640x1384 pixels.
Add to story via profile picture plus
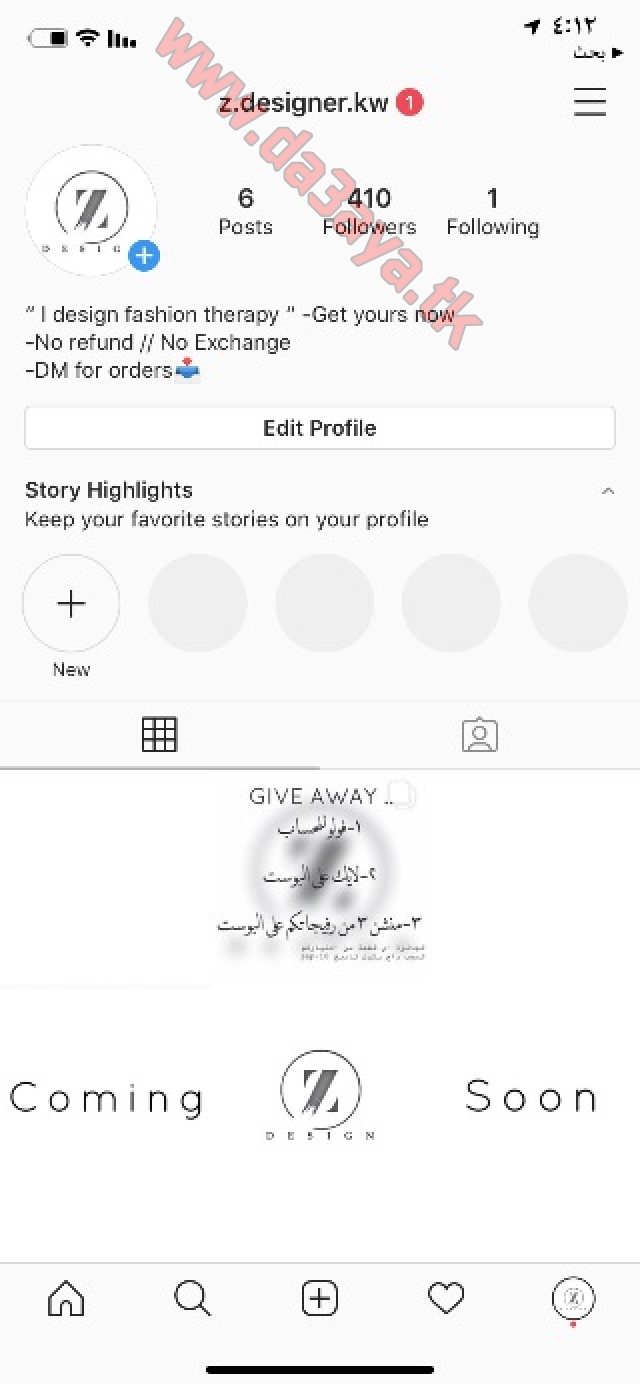coord(144,256)
